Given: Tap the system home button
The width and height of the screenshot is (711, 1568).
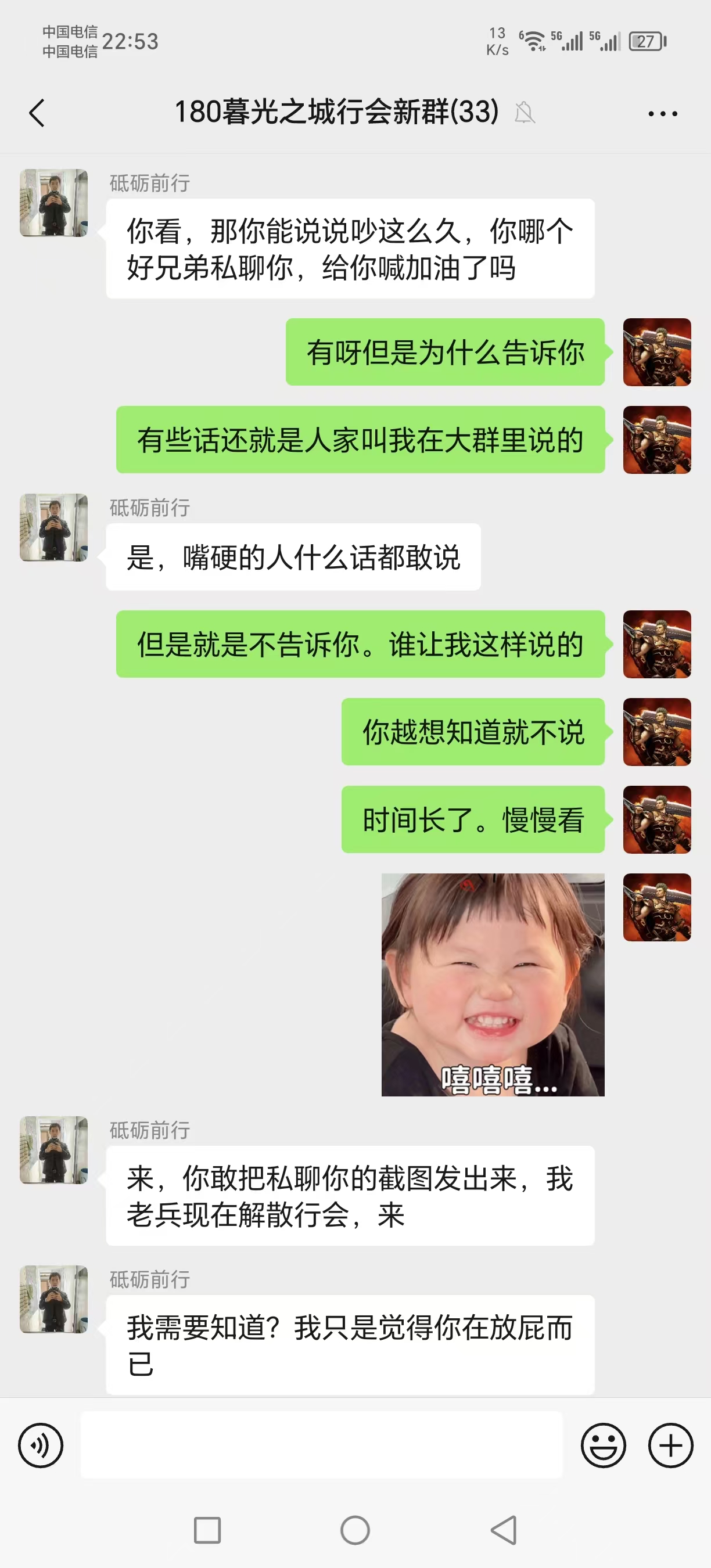Looking at the screenshot, I should coord(355,1530).
